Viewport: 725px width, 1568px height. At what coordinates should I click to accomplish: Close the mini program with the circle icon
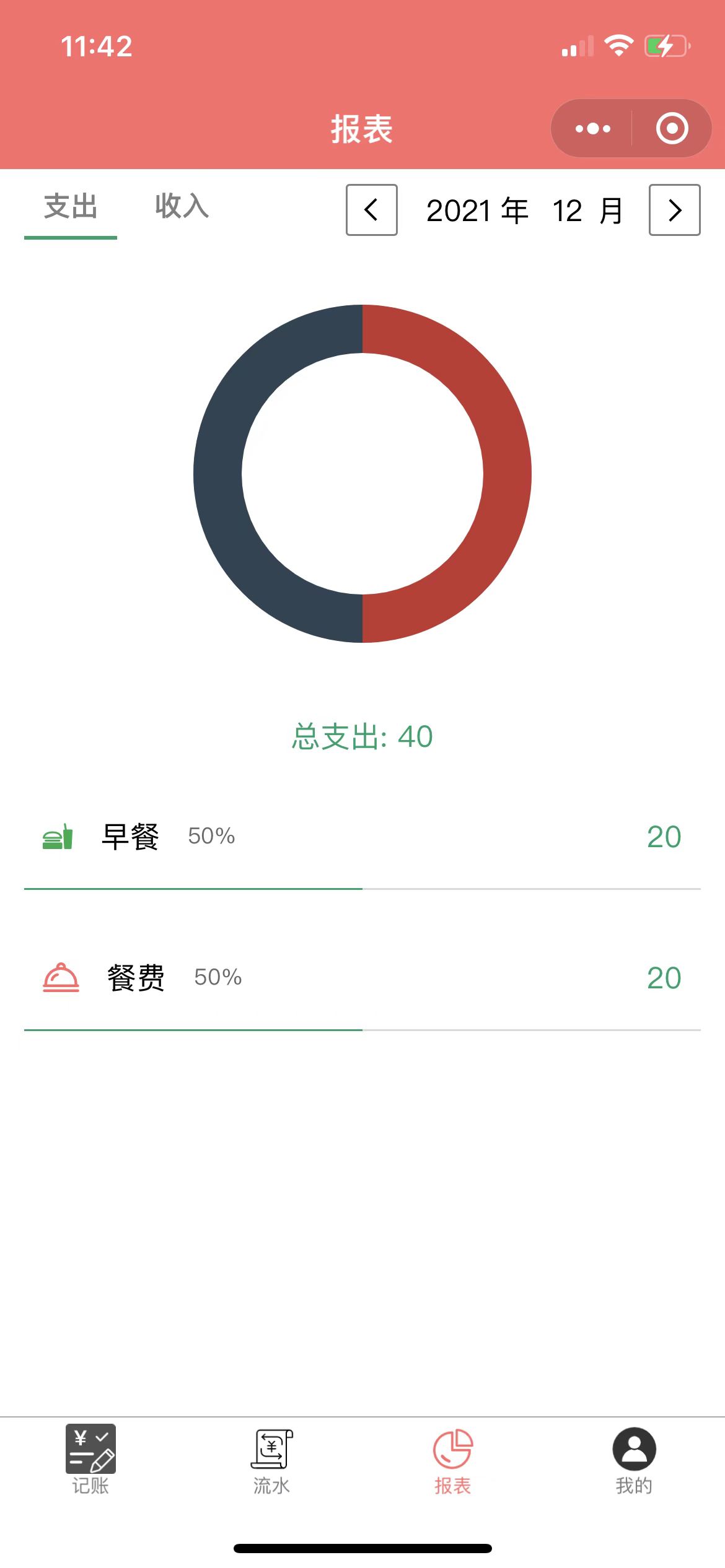[x=672, y=129]
